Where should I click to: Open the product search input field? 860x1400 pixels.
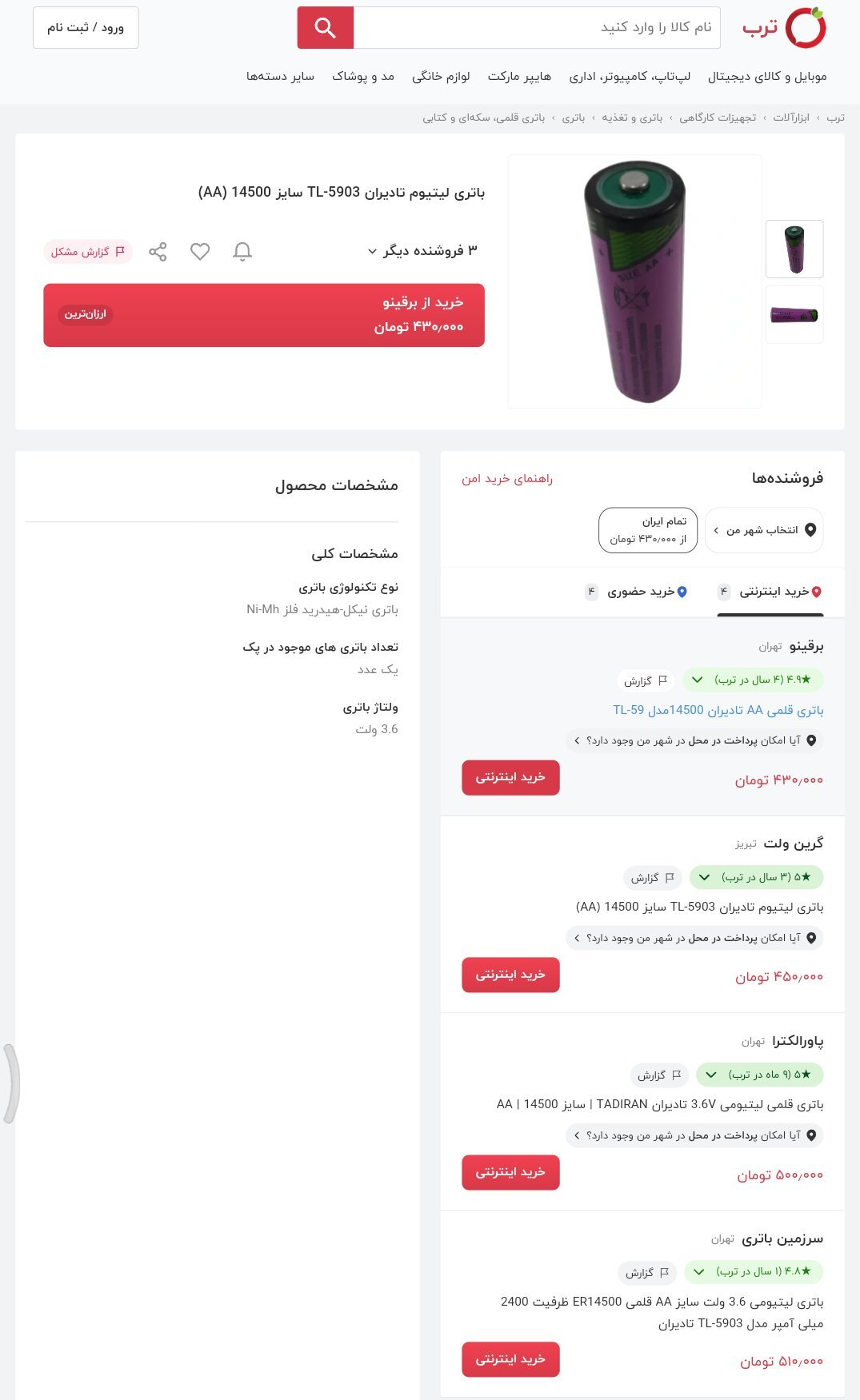[536, 28]
